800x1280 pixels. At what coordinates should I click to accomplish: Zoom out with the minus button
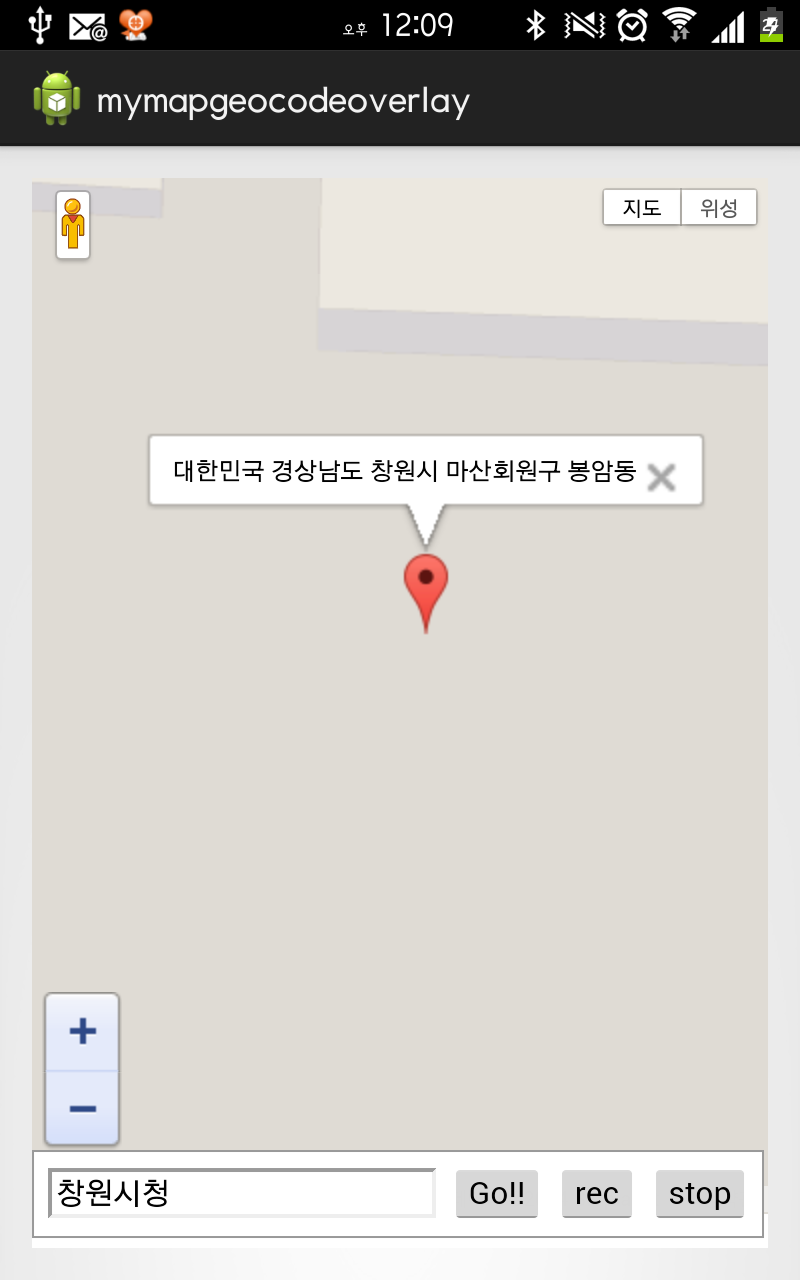(x=82, y=1108)
